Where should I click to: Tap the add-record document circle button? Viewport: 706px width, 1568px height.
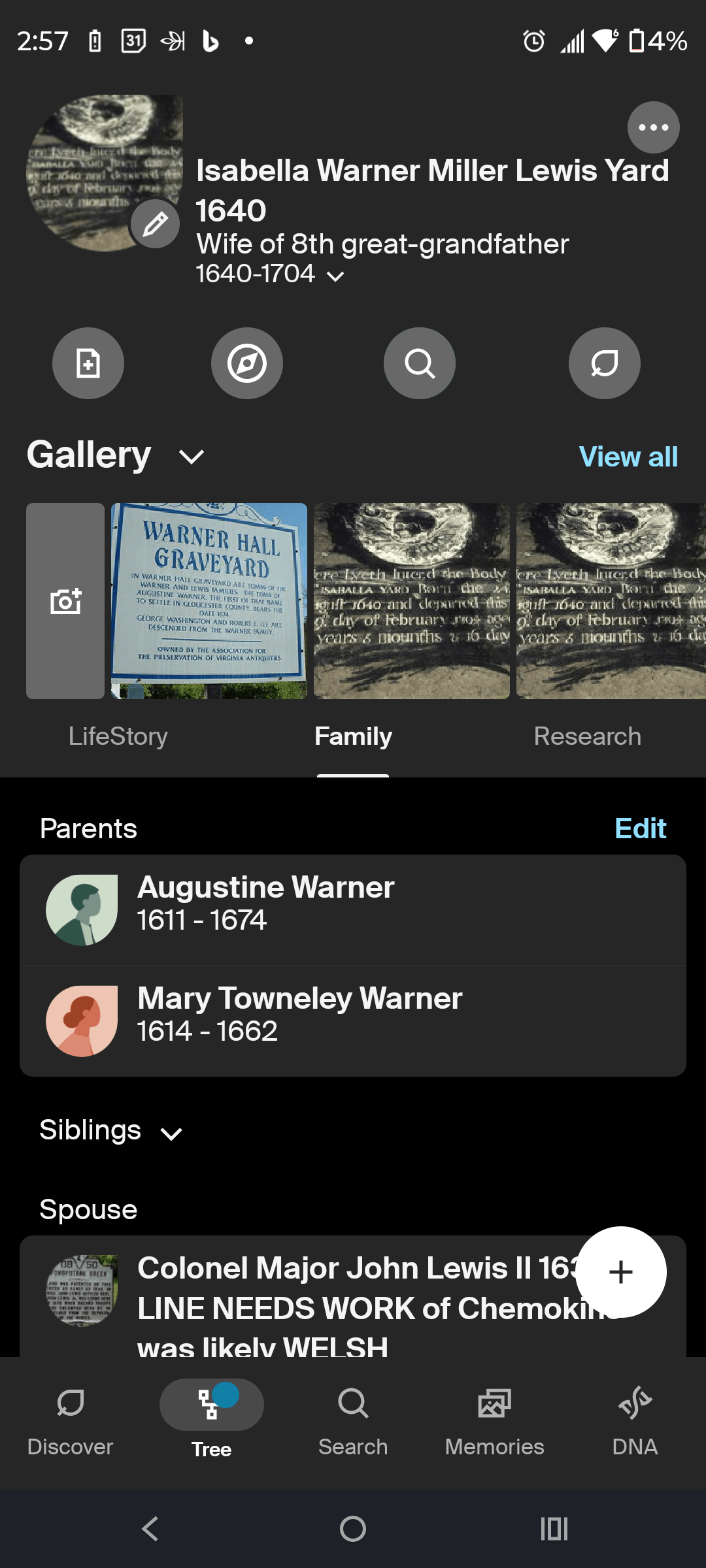click(88, 363)
